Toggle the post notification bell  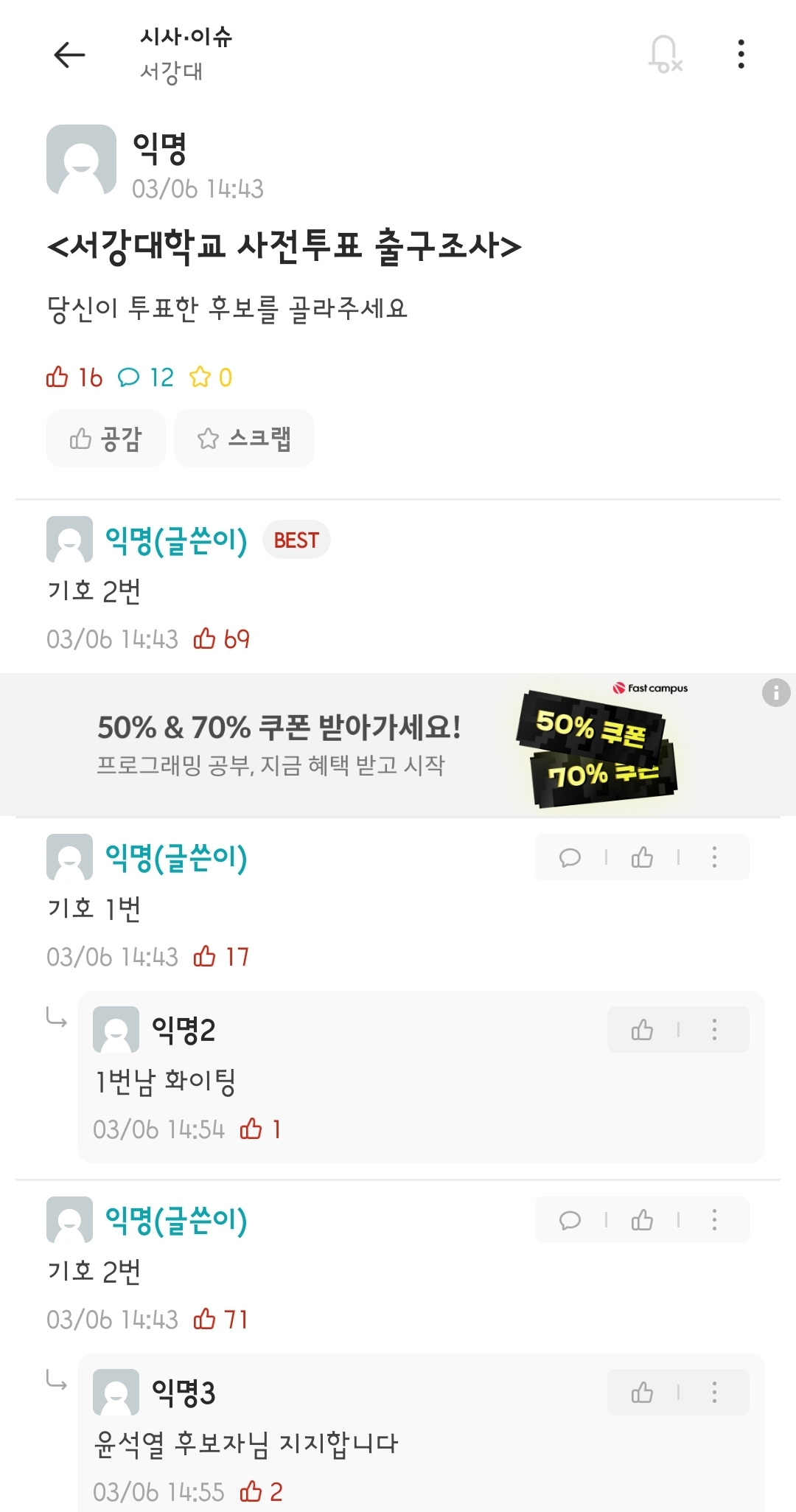tap(664, 55)
